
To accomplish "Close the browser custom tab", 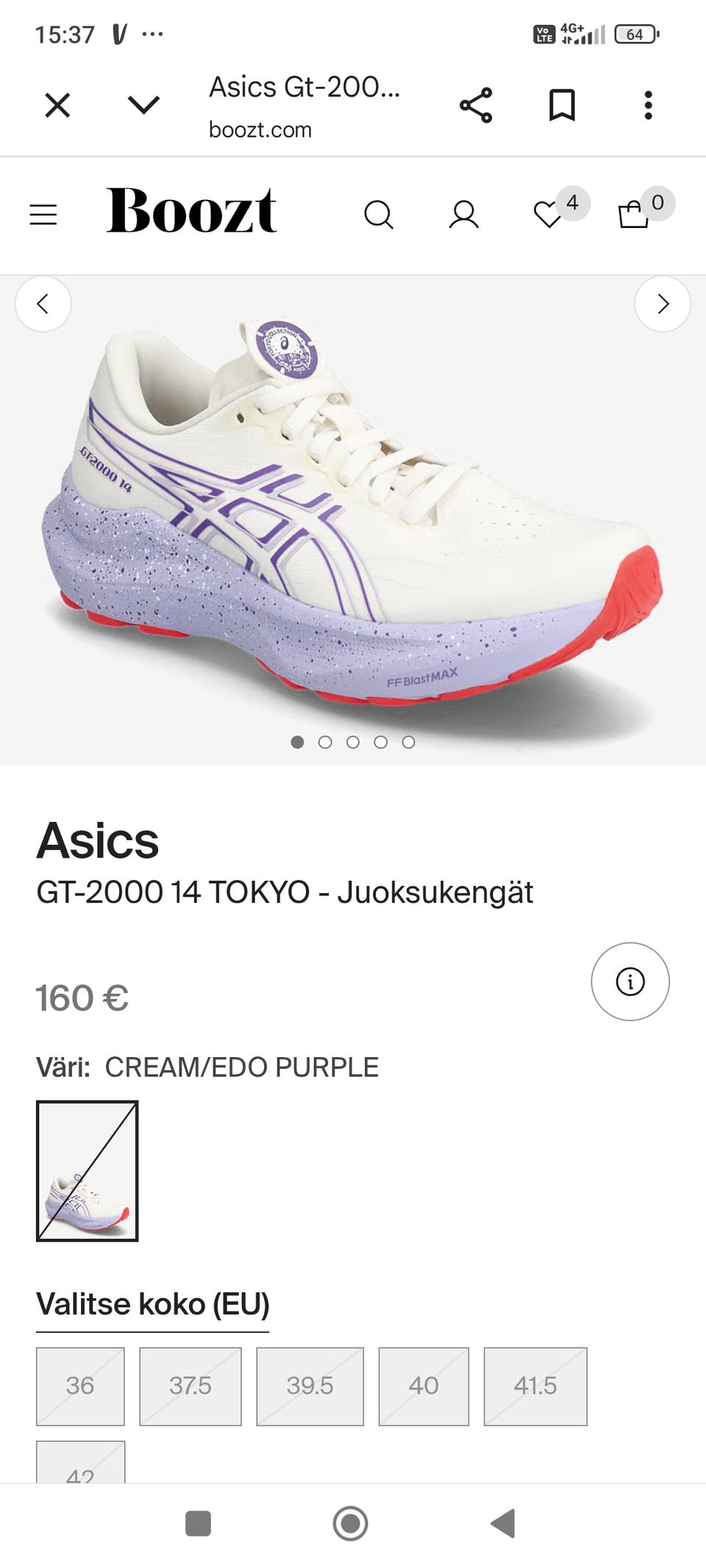I will tap(57, 105).
